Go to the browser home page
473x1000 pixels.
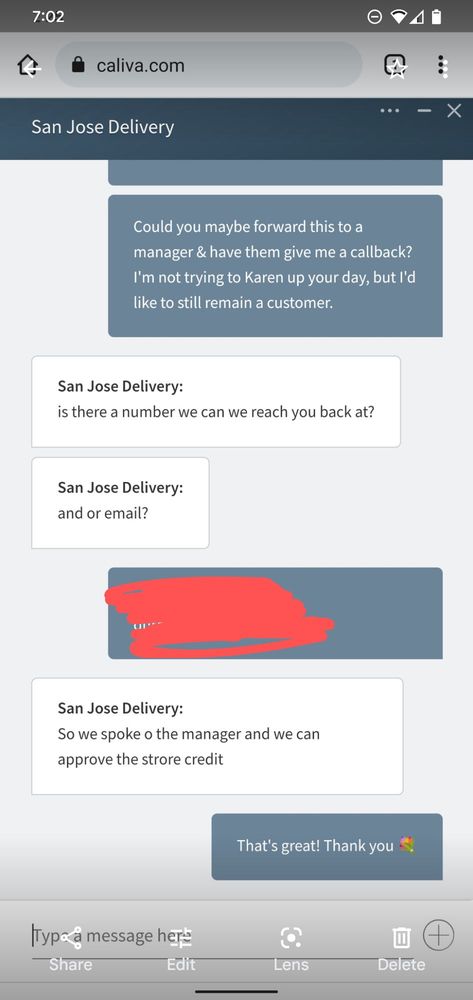pos(29,66)
